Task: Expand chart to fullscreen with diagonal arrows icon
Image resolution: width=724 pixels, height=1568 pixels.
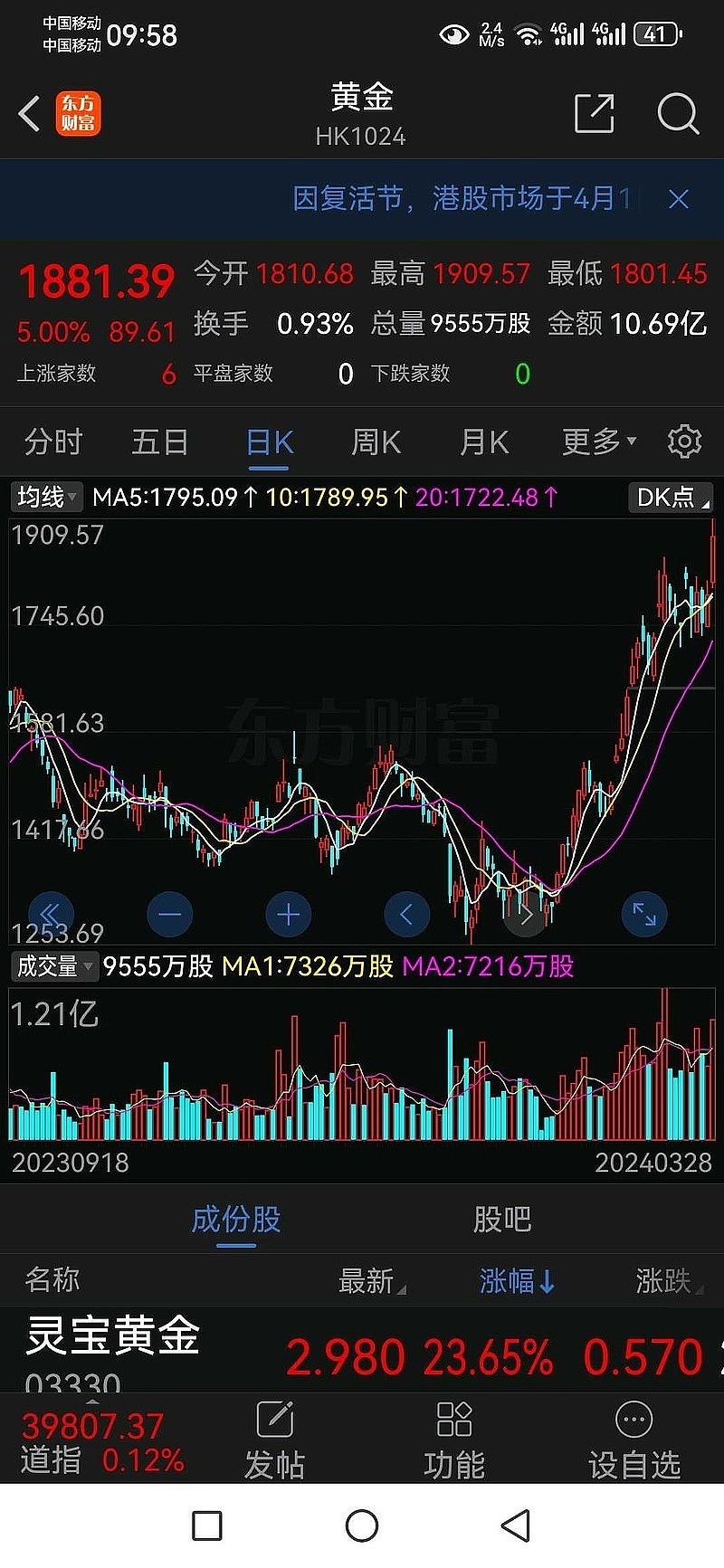Action: (644, 914)
